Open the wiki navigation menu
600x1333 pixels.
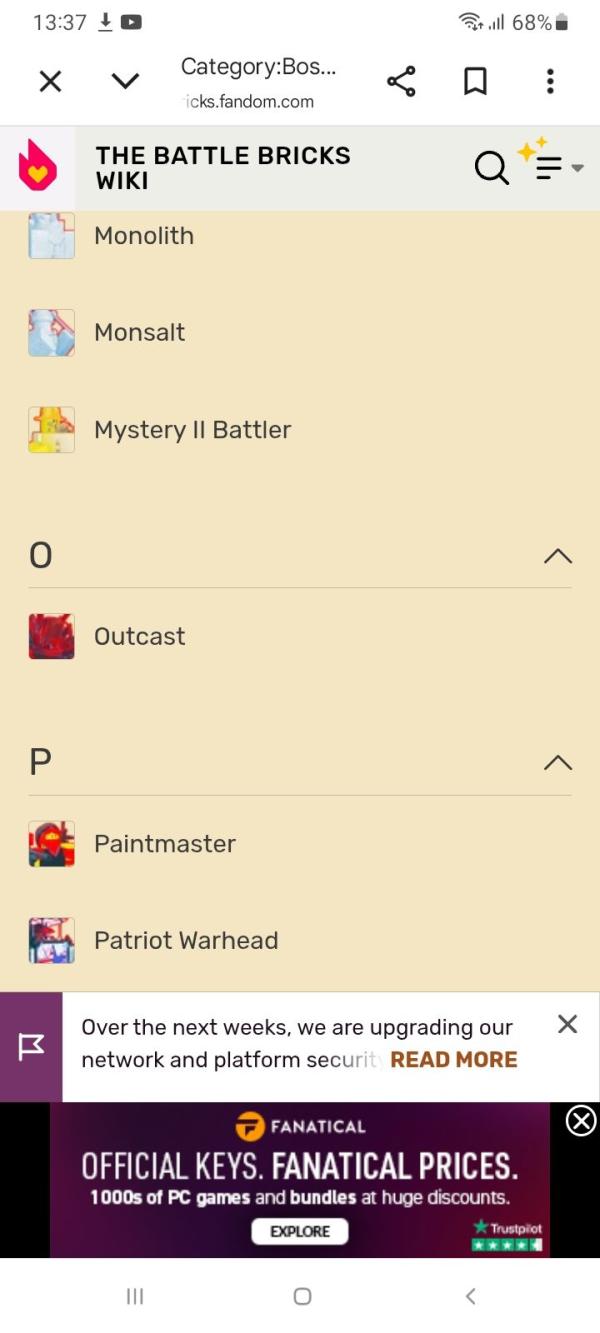pos(551,168)
